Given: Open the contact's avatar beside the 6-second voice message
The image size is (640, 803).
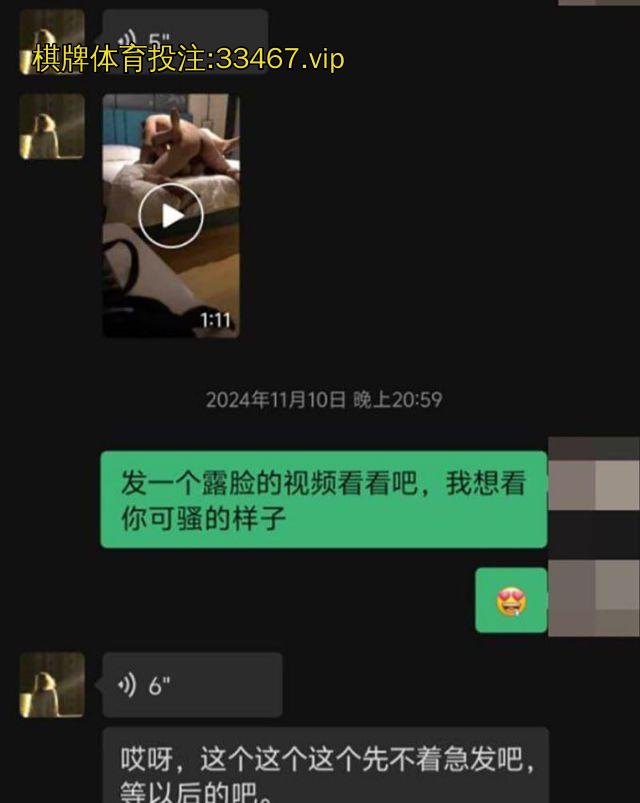Looking at the screenshot, I should click(52, 685).
